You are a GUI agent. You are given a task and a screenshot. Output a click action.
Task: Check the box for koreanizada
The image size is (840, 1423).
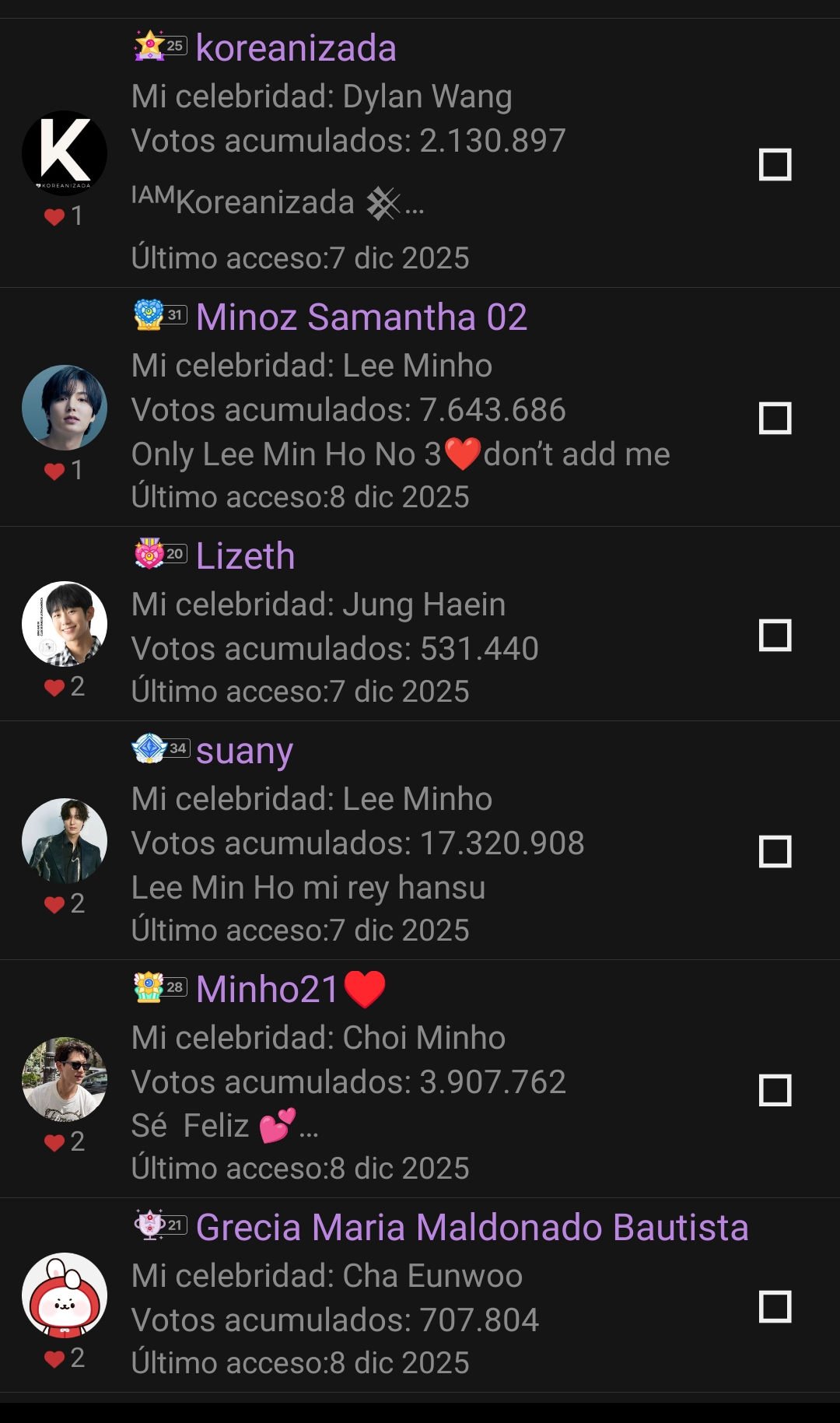click(x=775, y=164)
